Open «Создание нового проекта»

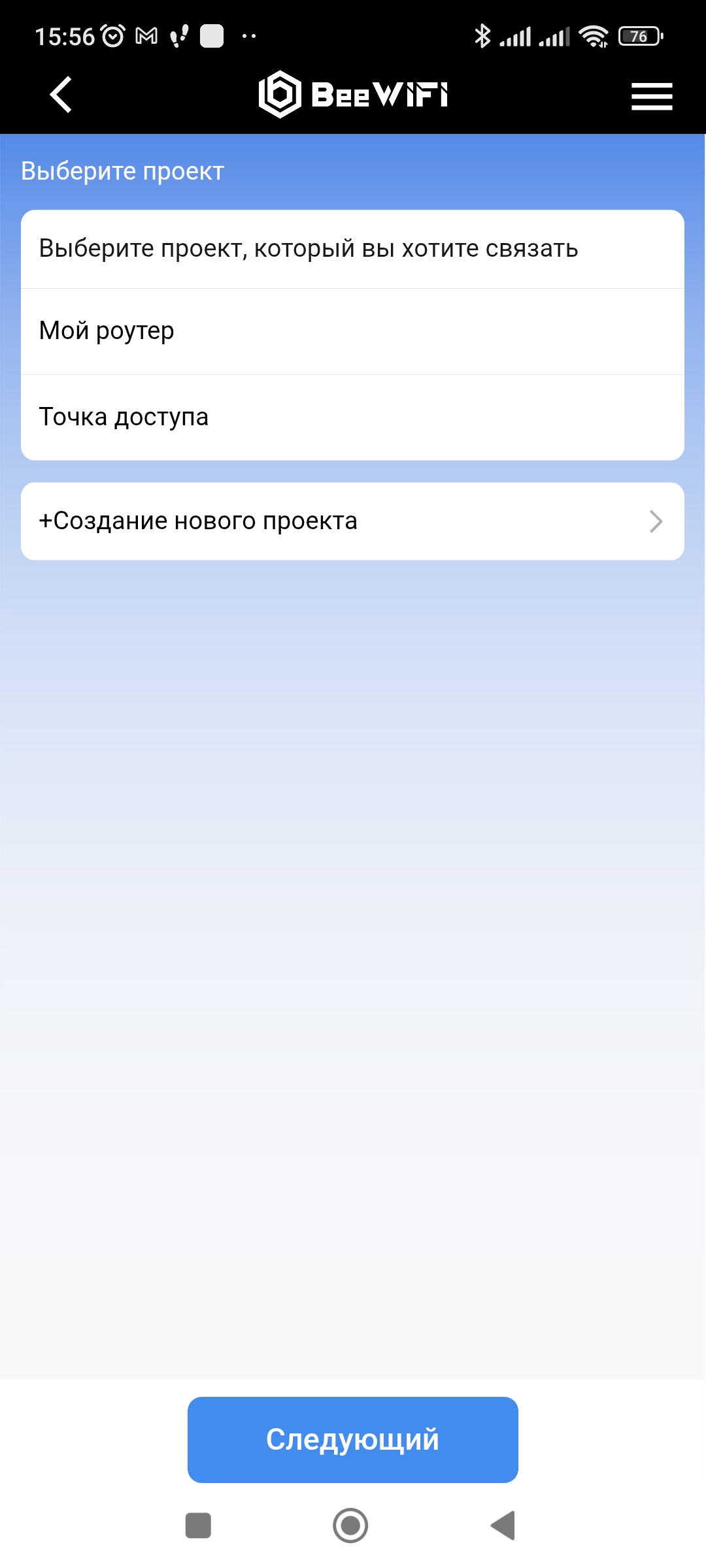pyautogui.click(x=352, y=521)
